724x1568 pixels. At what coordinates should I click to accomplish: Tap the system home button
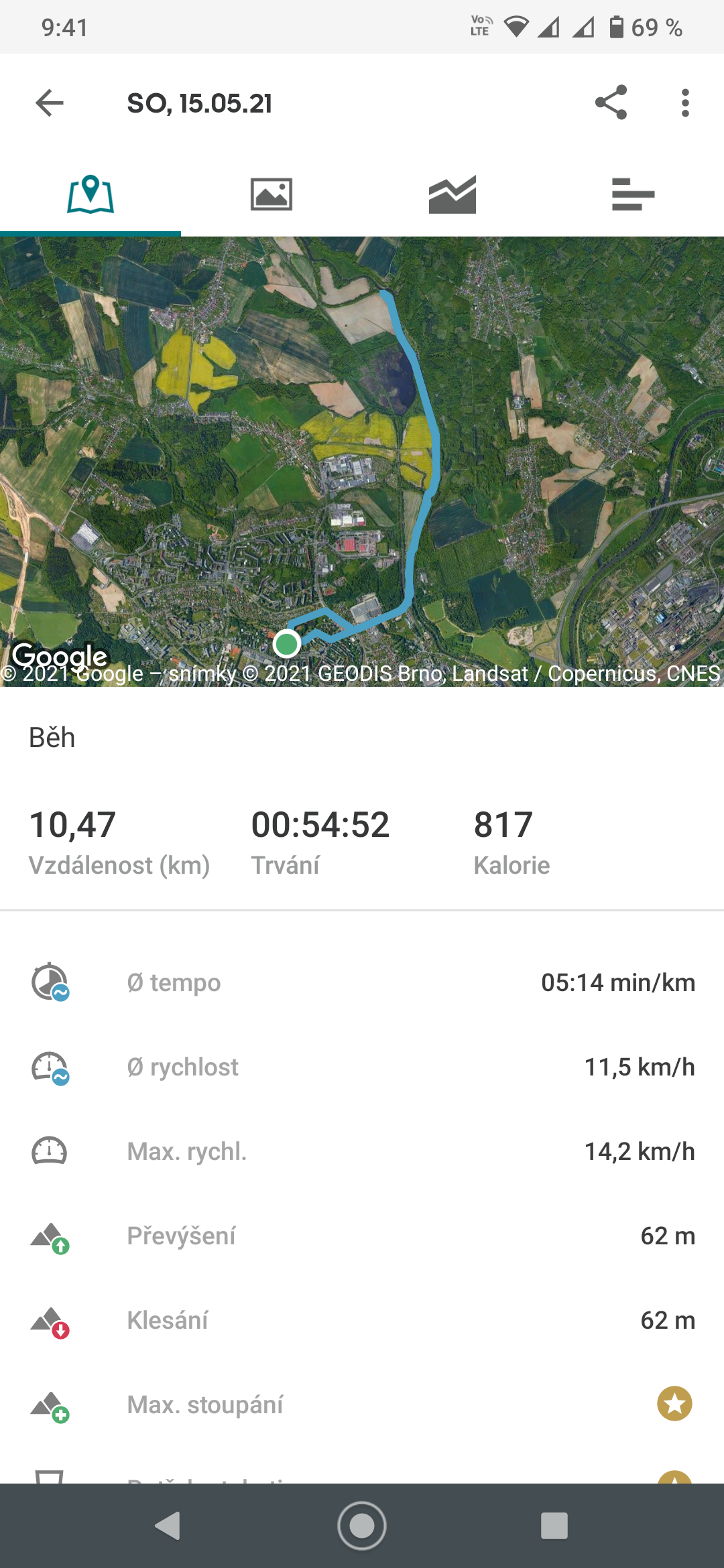click(x=362, y=1526)
